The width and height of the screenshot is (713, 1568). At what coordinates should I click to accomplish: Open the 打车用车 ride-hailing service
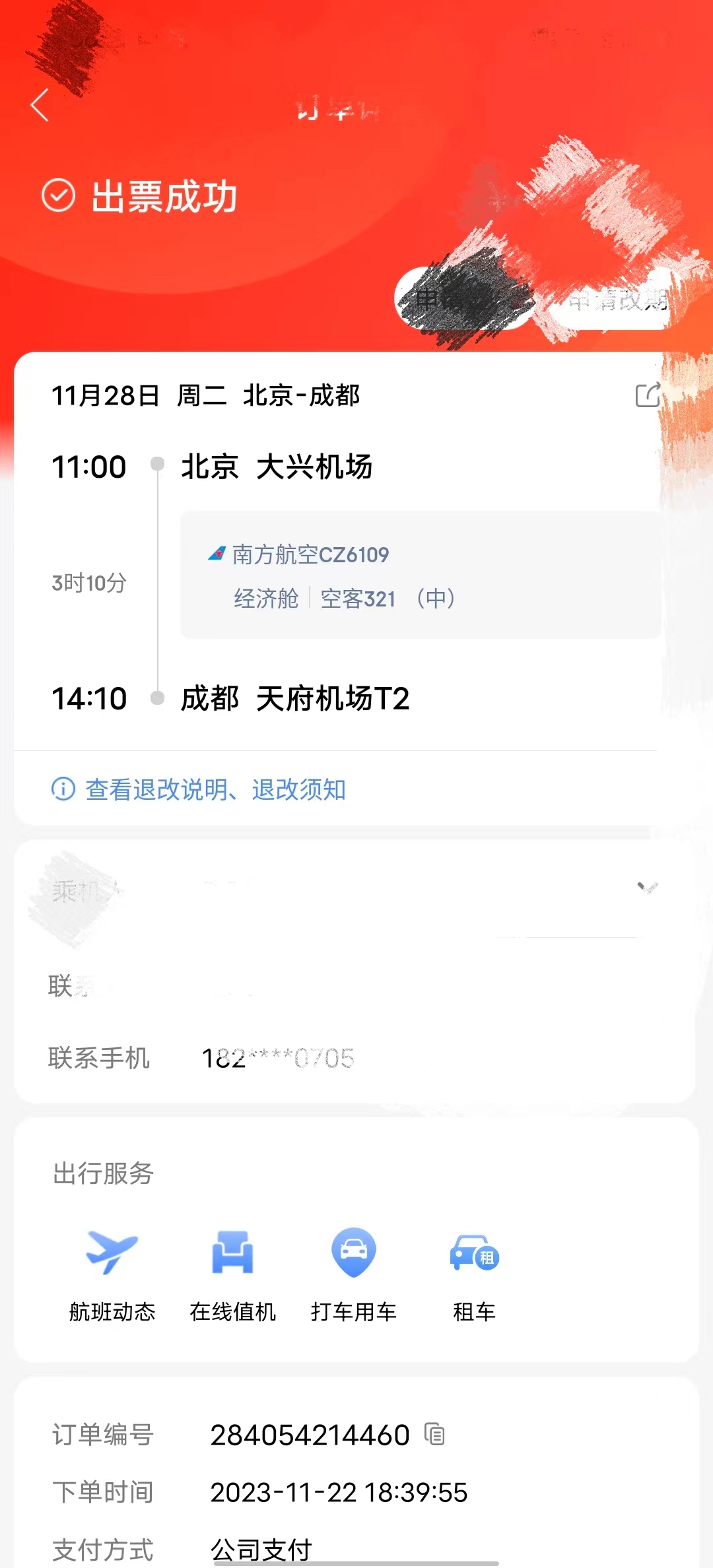click(x=353, y=1274)
